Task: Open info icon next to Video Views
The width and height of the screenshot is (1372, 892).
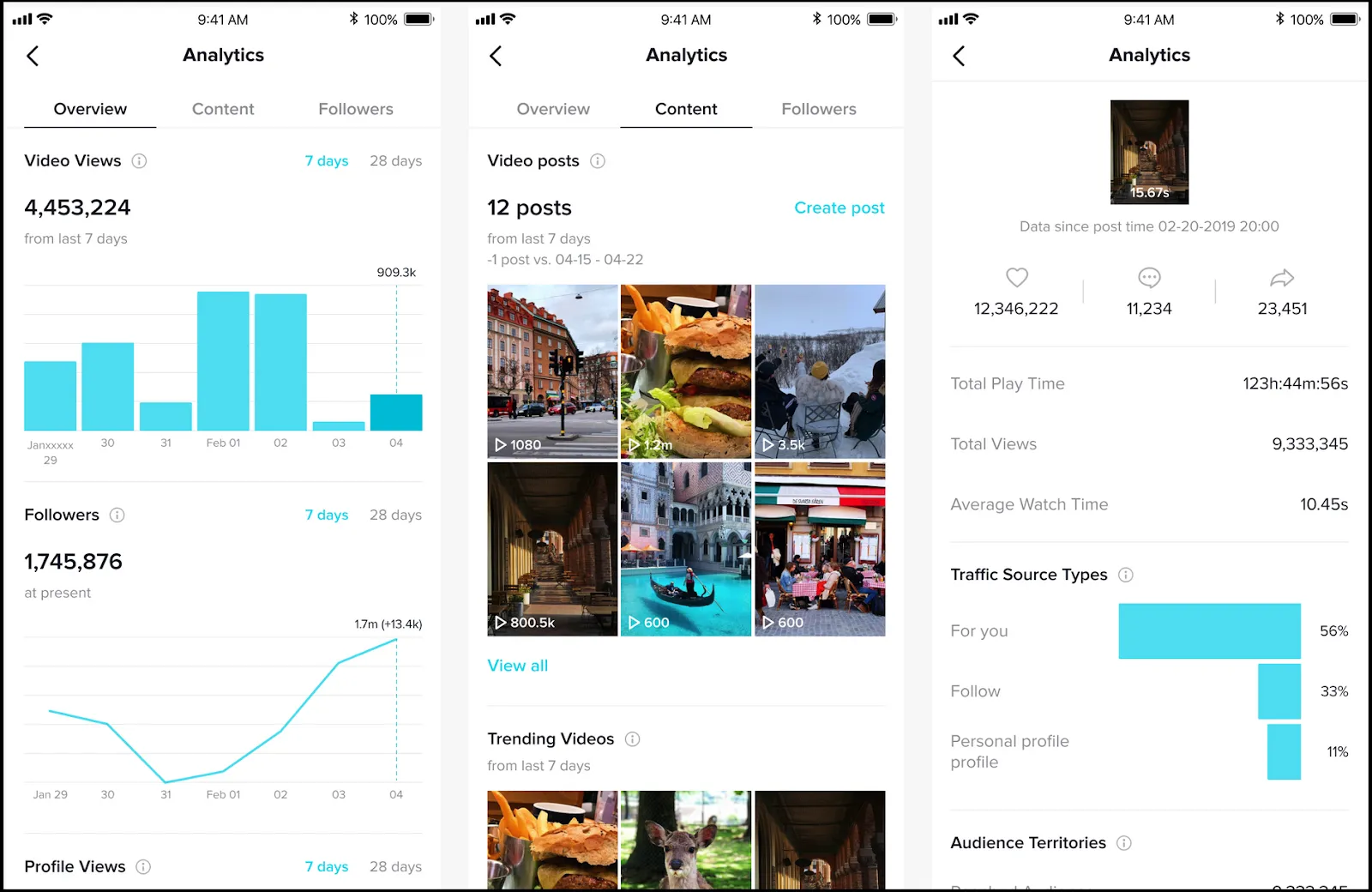Action: [139, 161]
